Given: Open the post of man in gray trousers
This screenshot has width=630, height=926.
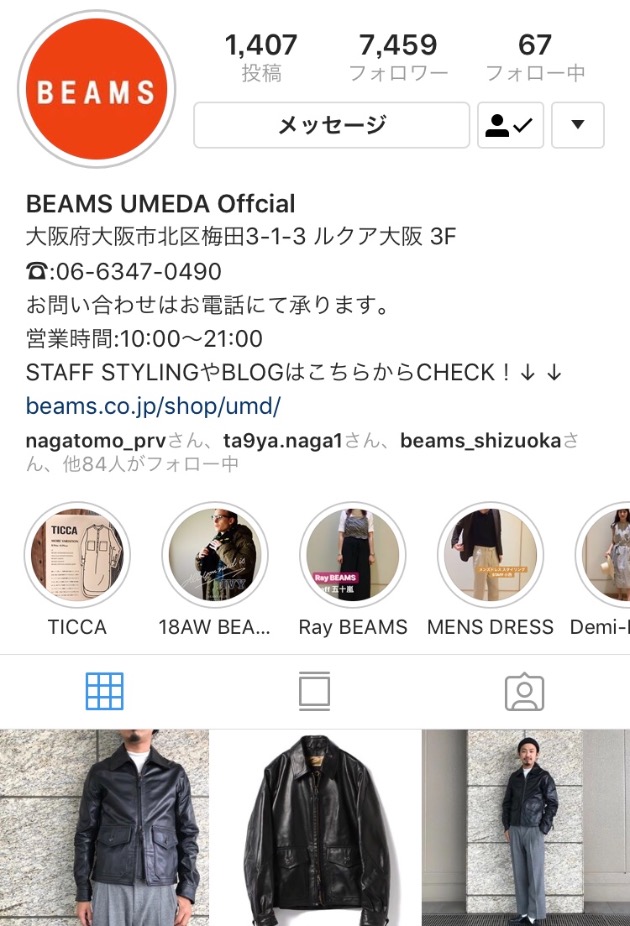Looking at the screenshot, I should pyautogui.click(x=526, y=828).
